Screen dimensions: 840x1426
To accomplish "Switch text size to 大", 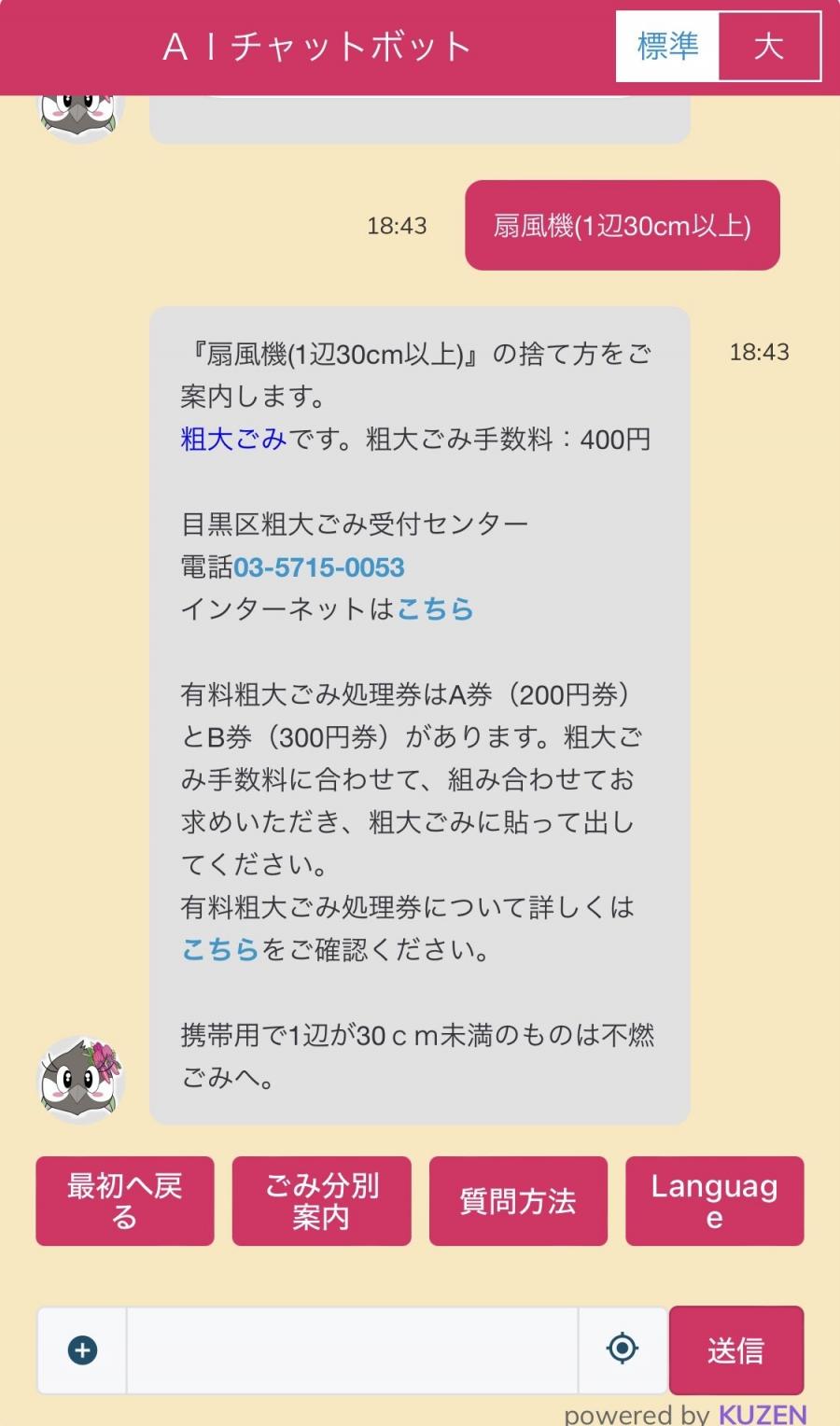I will 769,46.
